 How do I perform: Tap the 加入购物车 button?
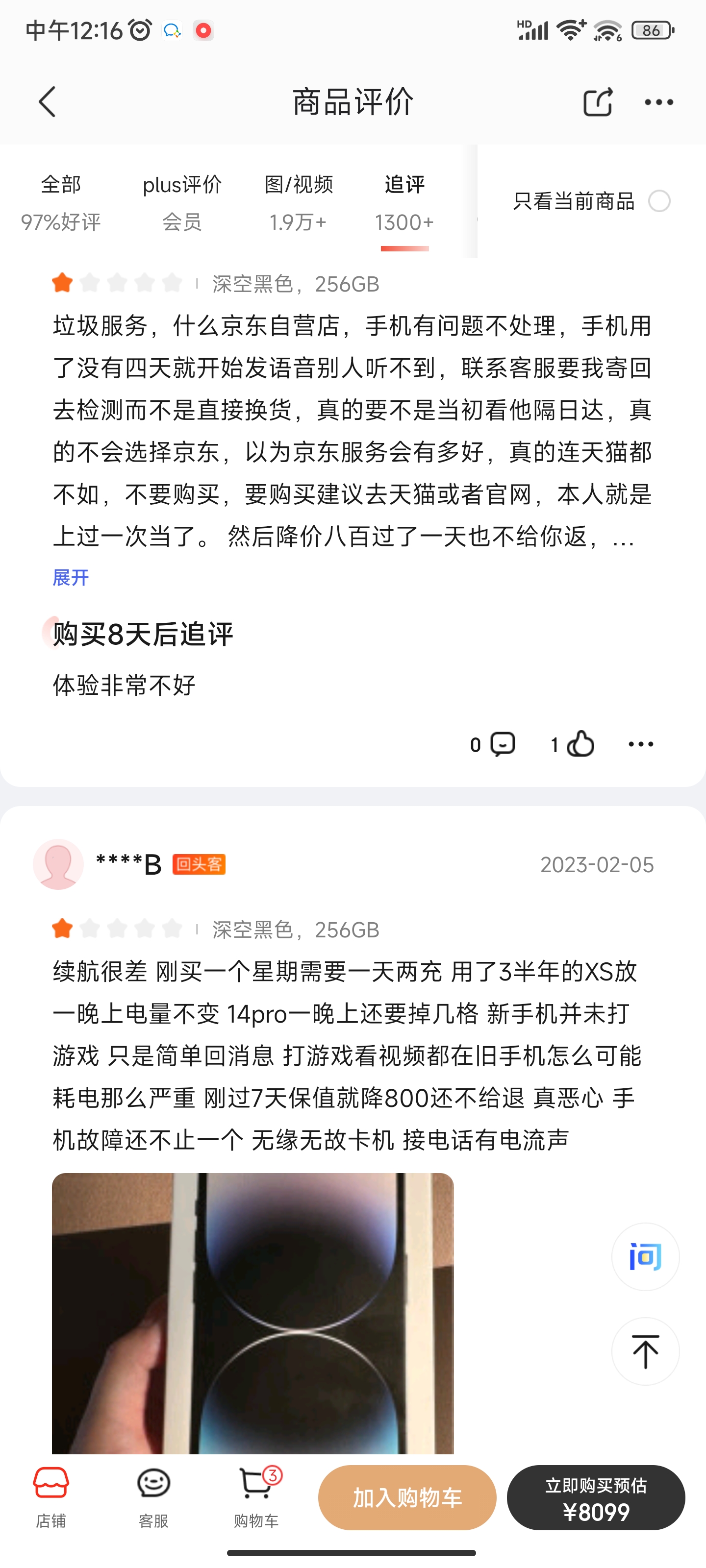[x=406, y=1497]
